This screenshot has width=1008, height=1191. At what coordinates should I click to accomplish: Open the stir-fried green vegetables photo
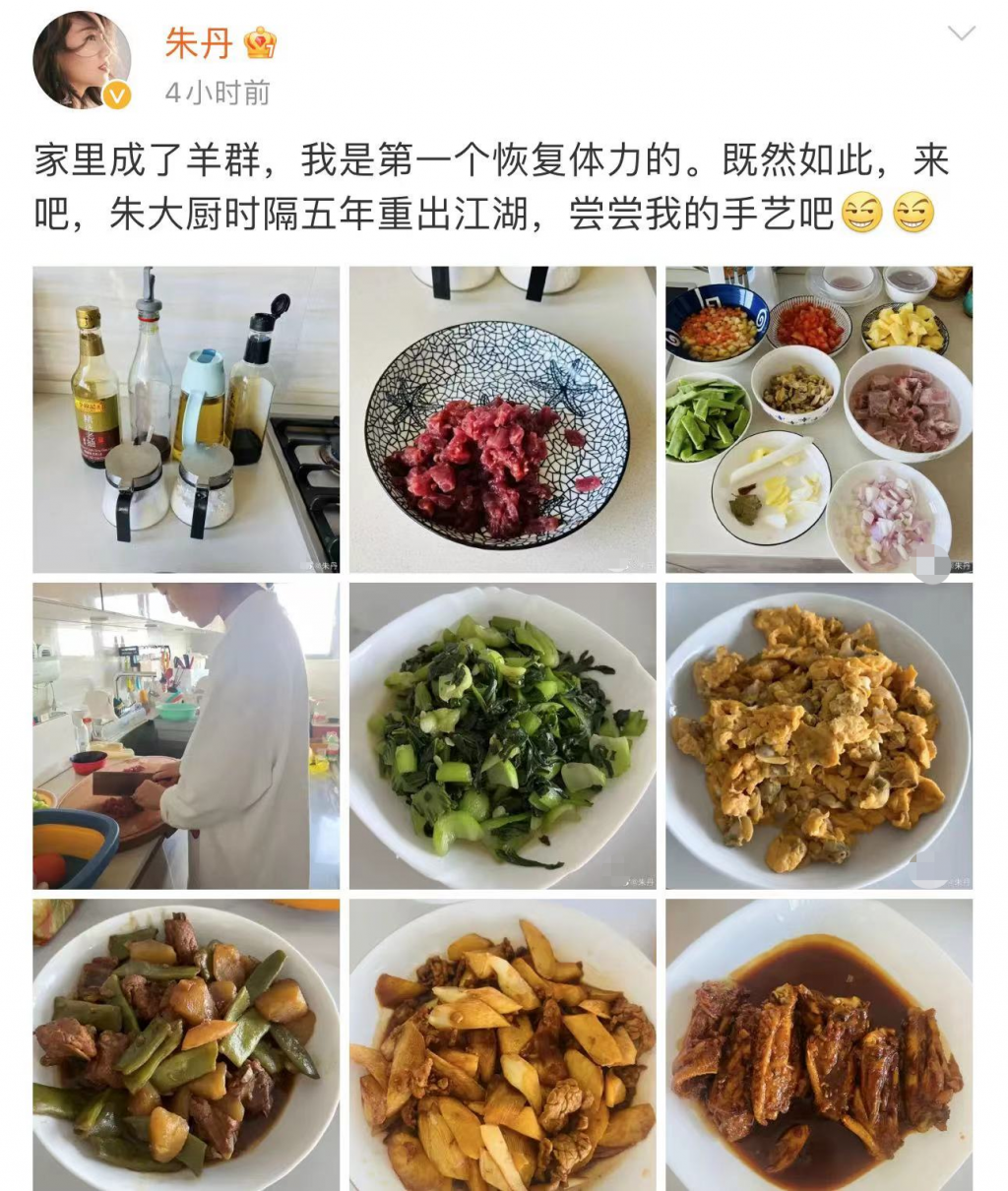point(502,735)
